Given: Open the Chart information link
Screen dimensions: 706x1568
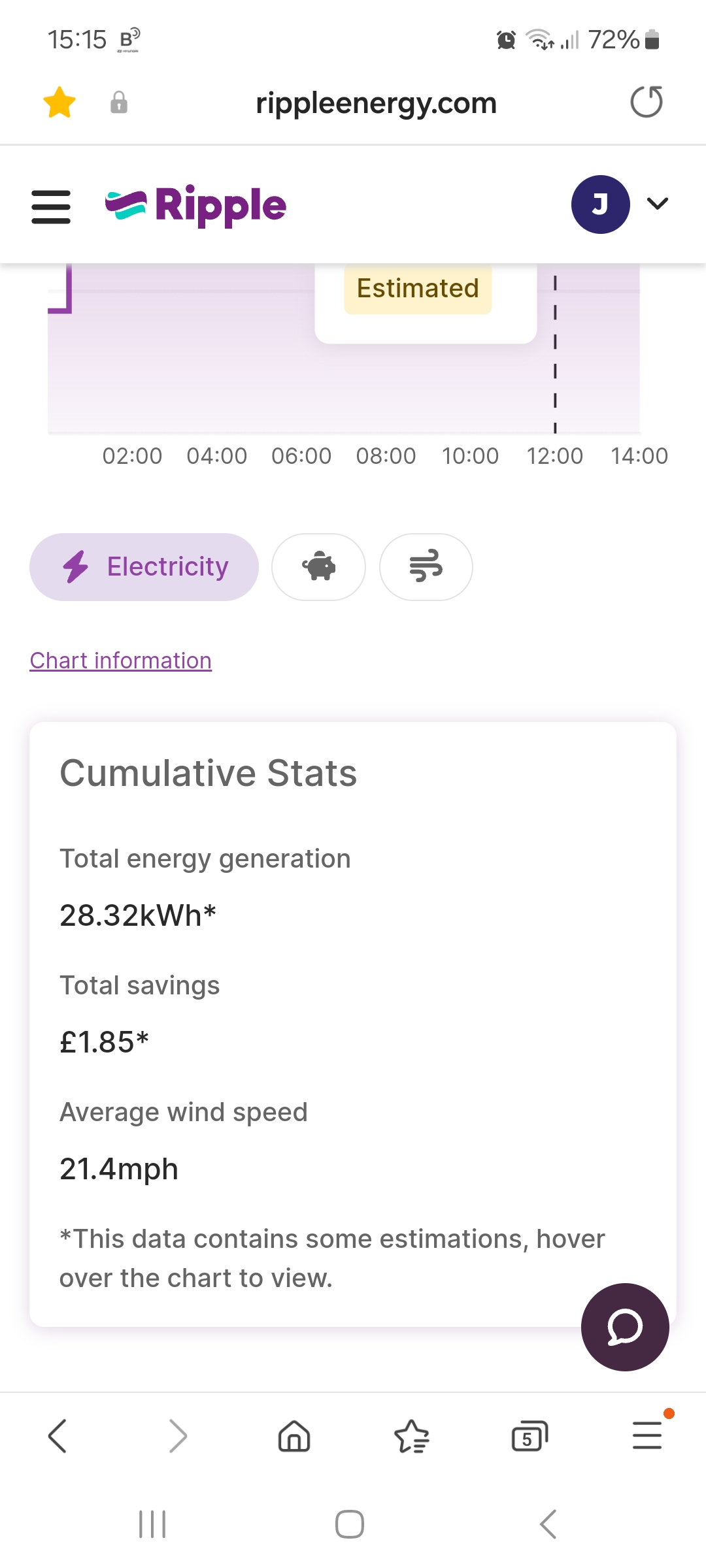Looking at the screenshot, I should click(x=121, y=661).
